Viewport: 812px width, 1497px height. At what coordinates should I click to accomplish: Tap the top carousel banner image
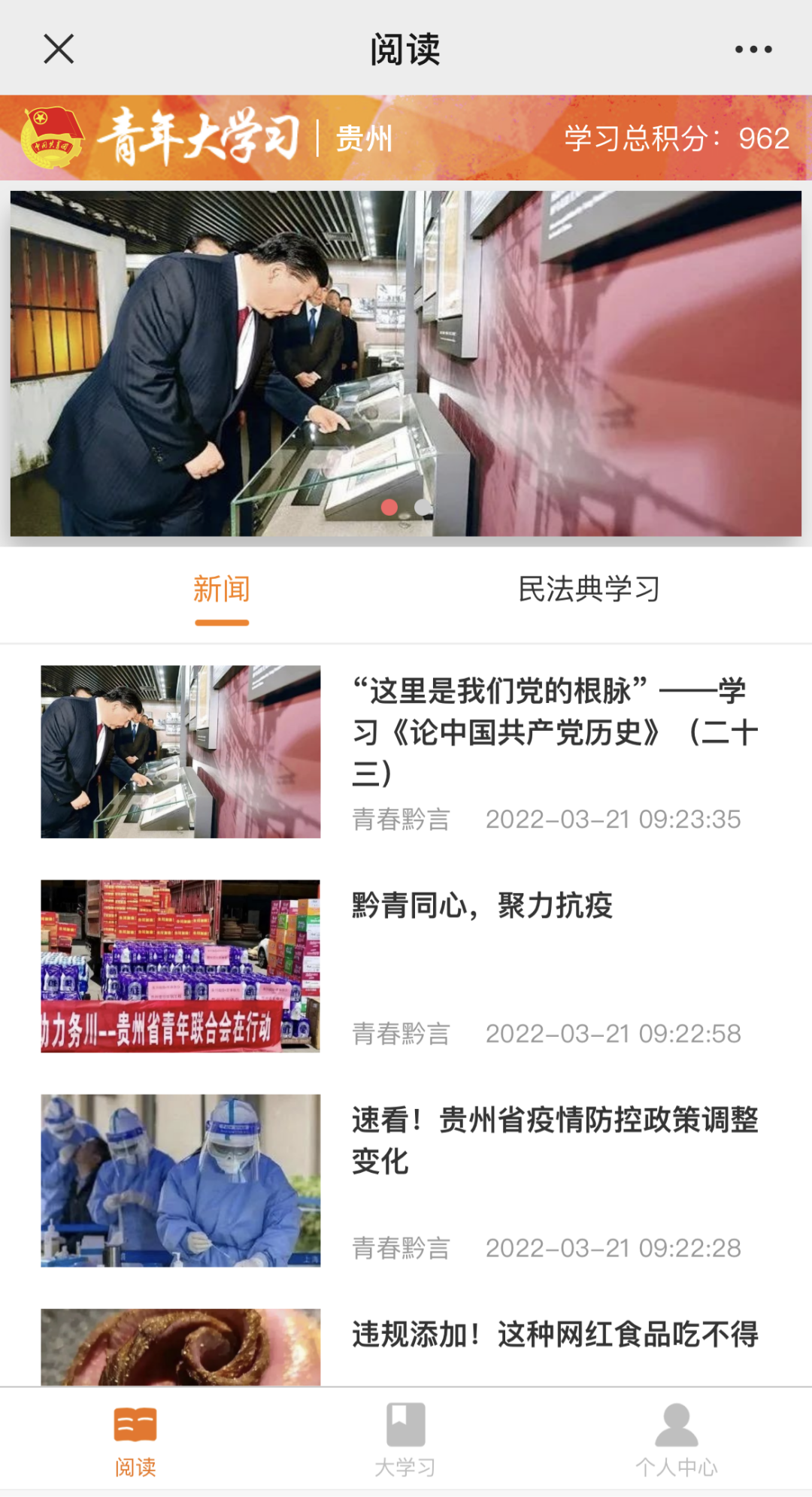coord(406,361)
